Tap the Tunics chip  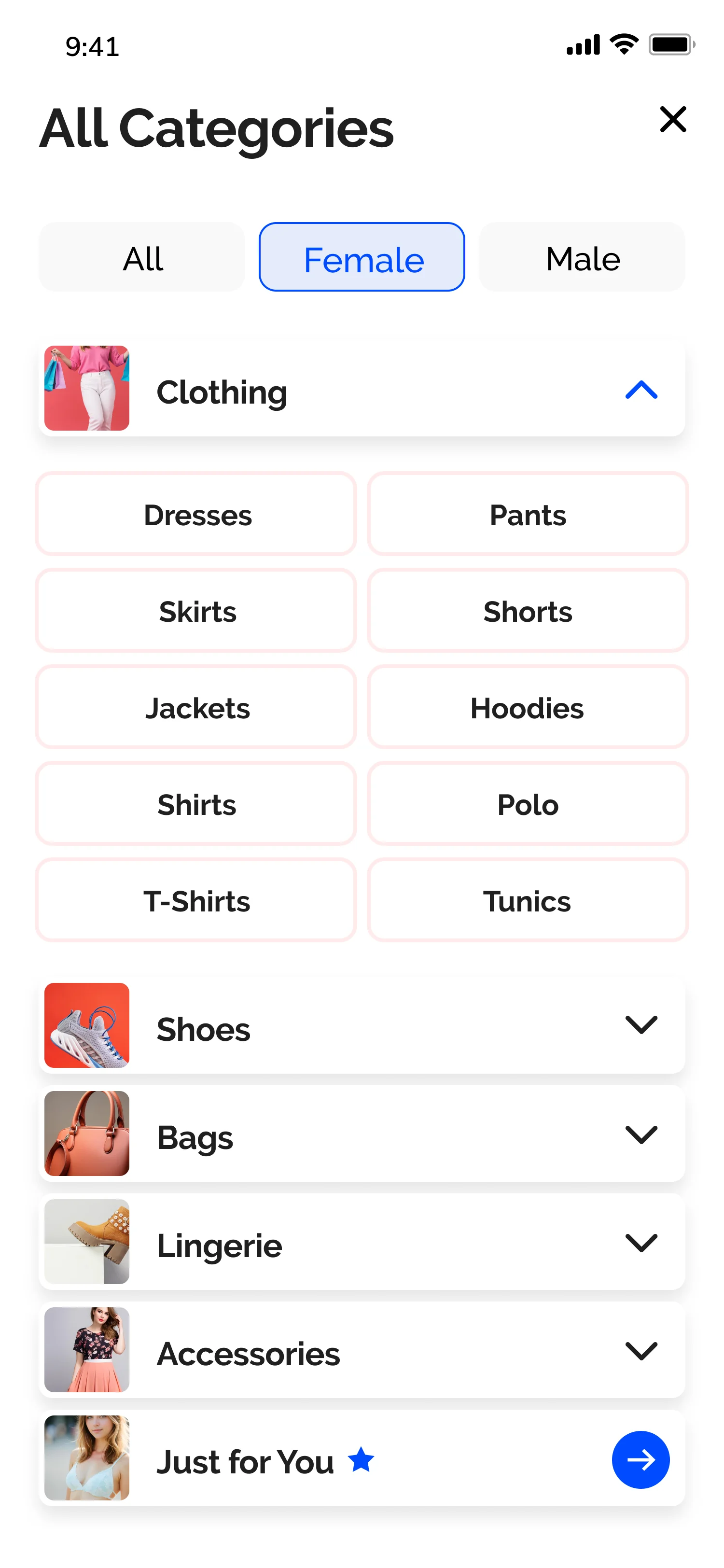(528, 900)
